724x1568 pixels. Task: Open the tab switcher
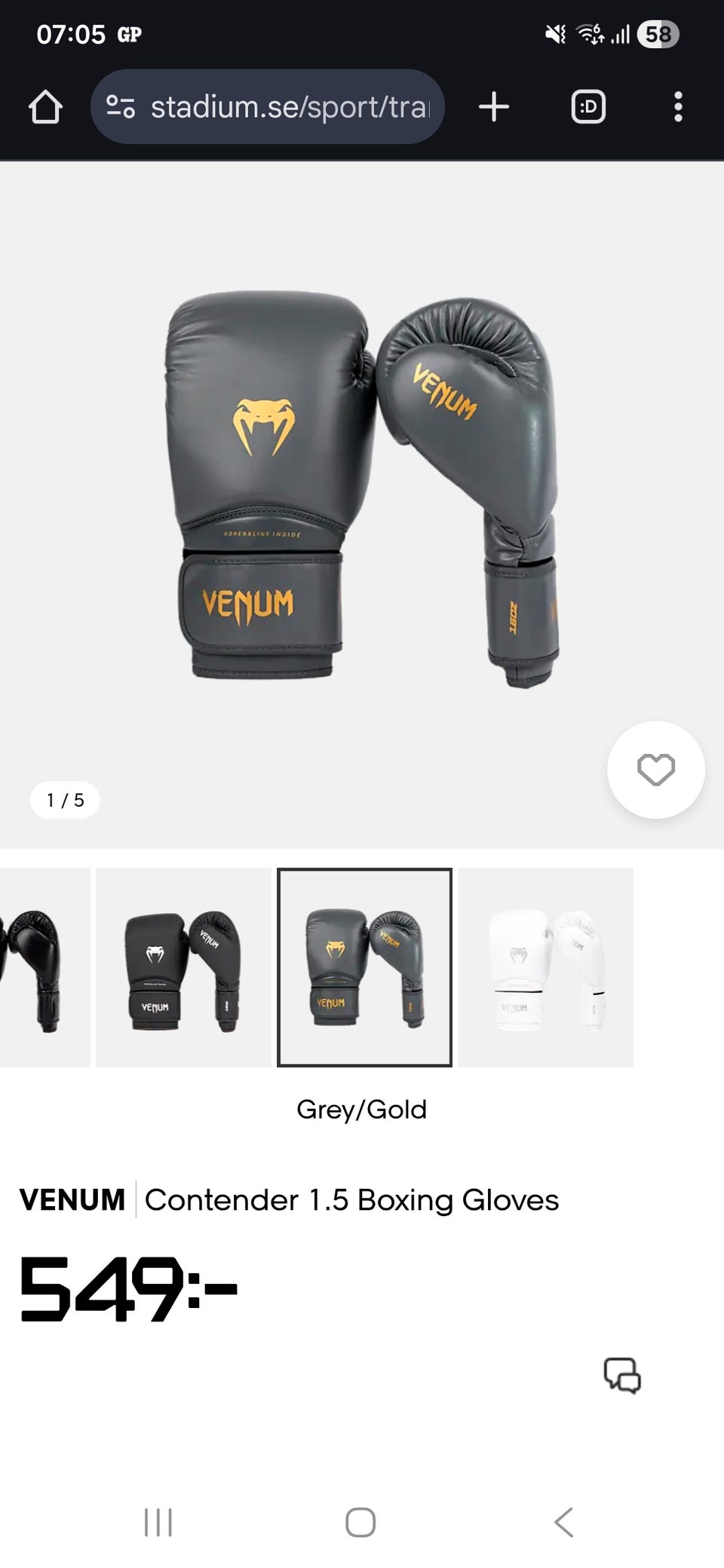click(588, 107)
